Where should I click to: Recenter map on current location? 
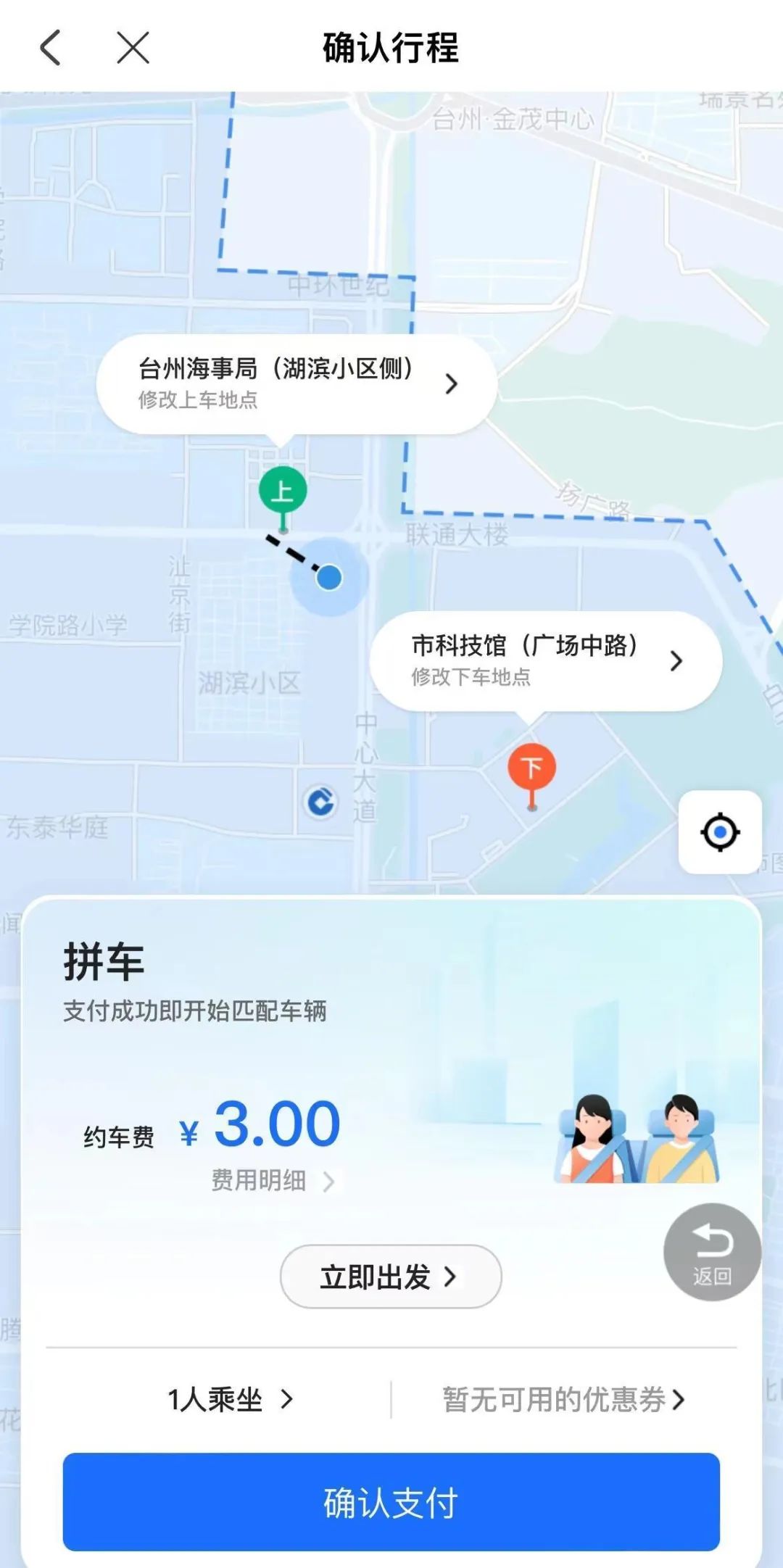719,832
